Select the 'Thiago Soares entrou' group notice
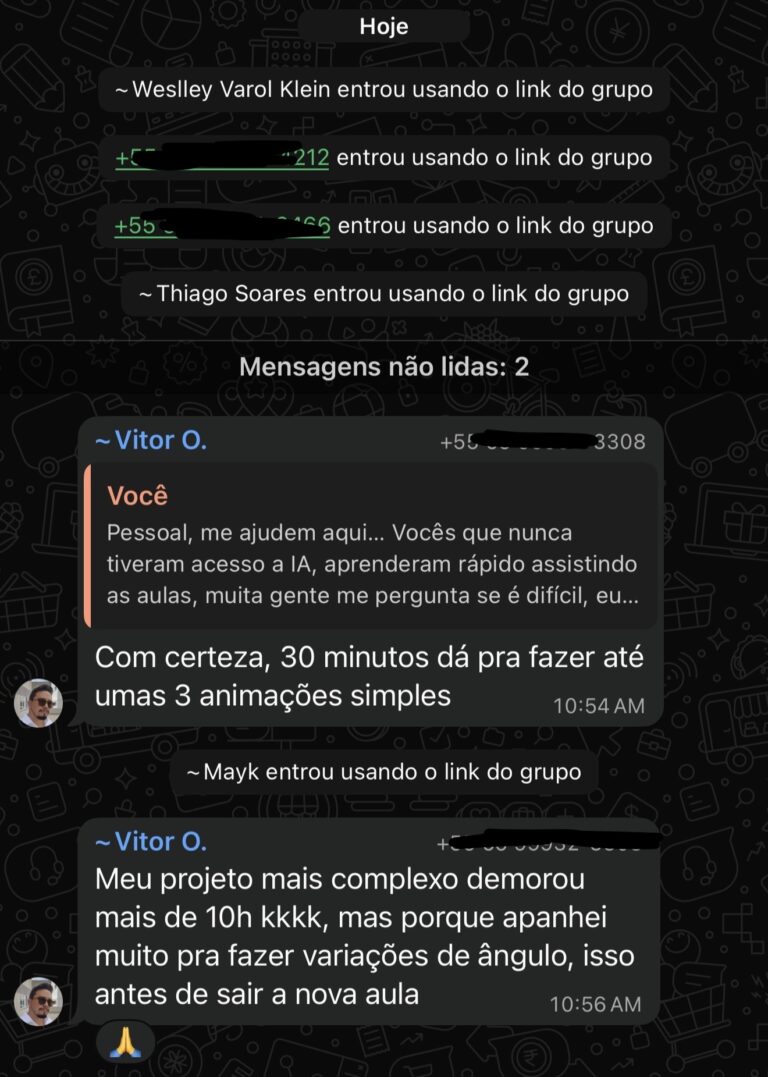Viewport: 768px width, 1077px height. tap(384, 293)
